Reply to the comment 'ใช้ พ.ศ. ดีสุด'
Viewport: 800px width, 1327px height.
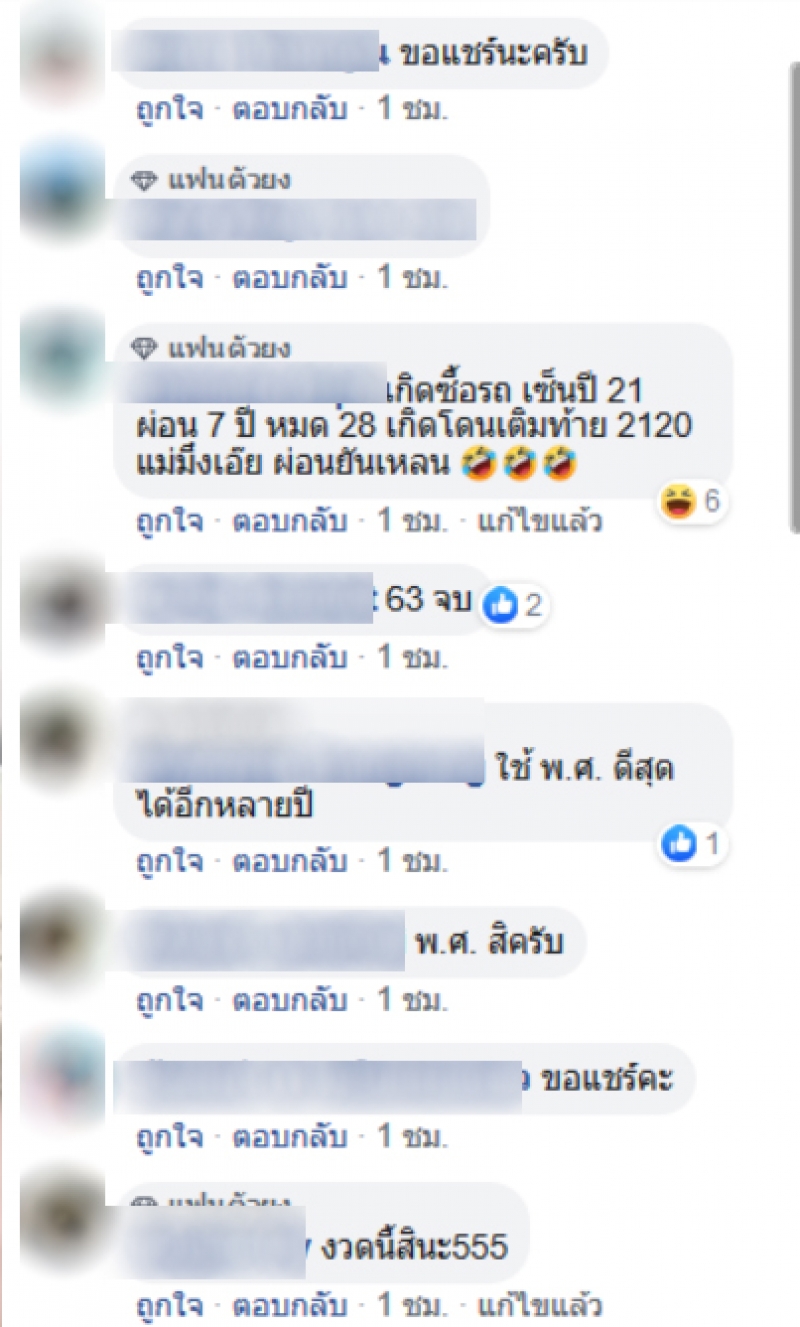click(290, 861)
